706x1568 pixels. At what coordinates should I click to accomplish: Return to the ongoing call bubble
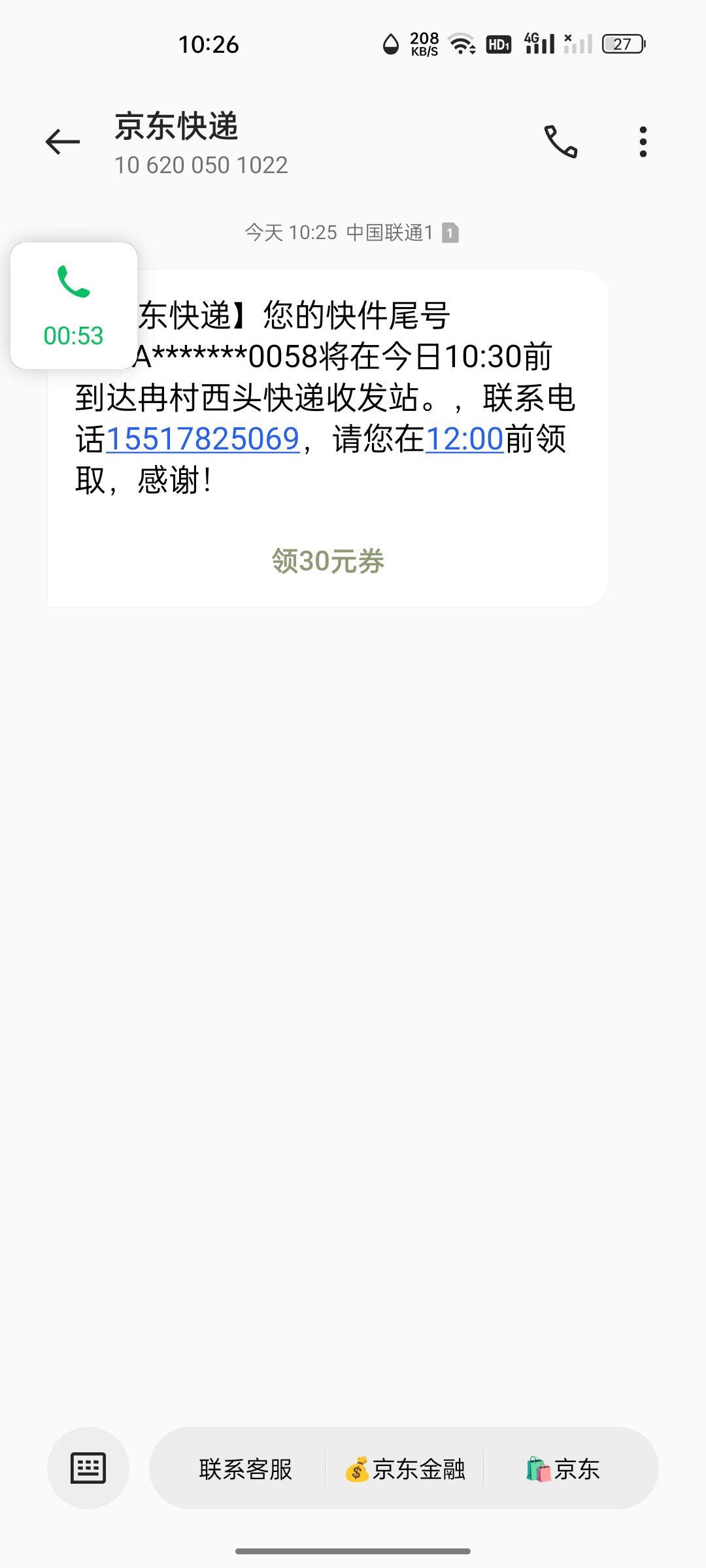point(74,306)
